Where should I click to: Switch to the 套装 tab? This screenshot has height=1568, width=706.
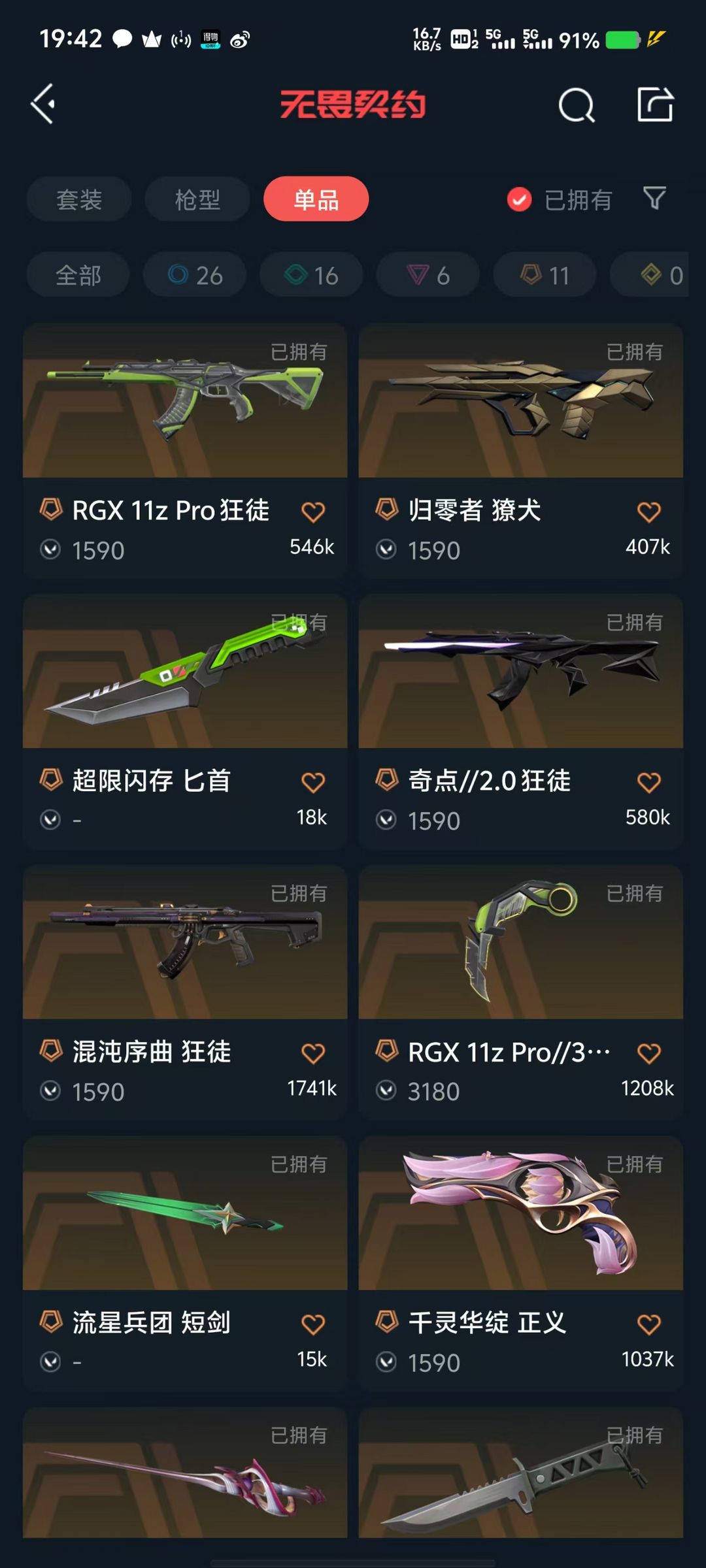point(79,199)
